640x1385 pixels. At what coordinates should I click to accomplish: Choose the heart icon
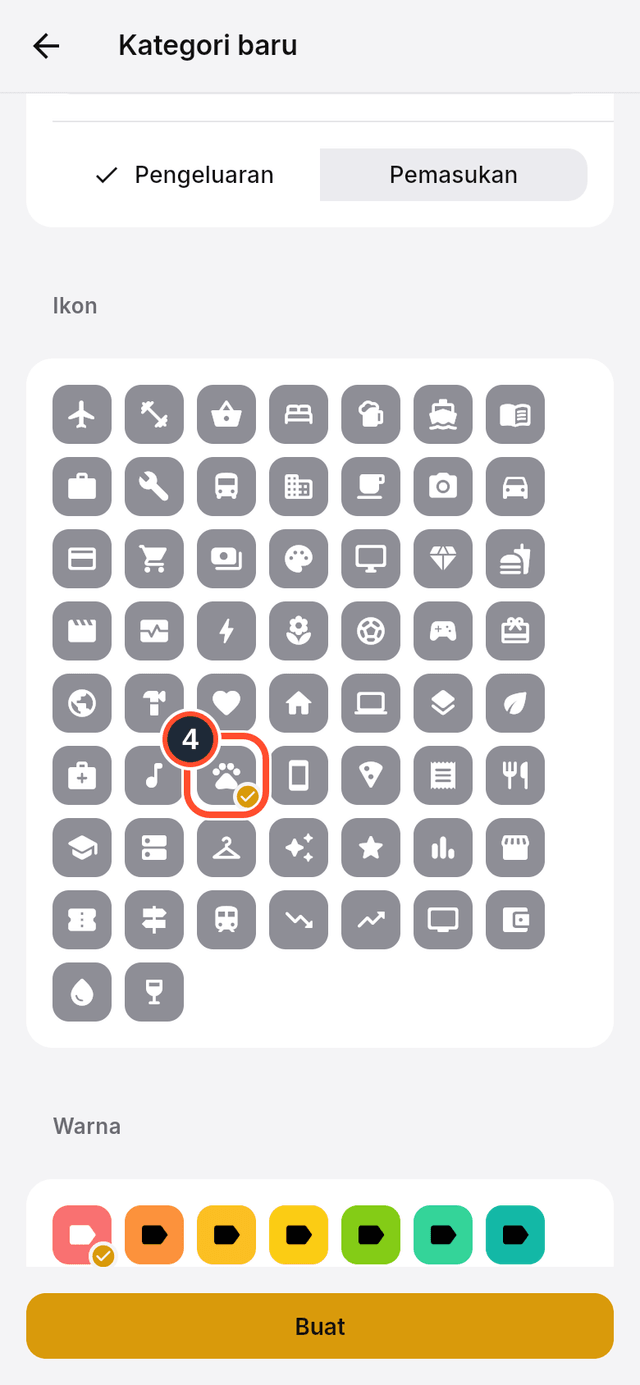click(227, 703)
